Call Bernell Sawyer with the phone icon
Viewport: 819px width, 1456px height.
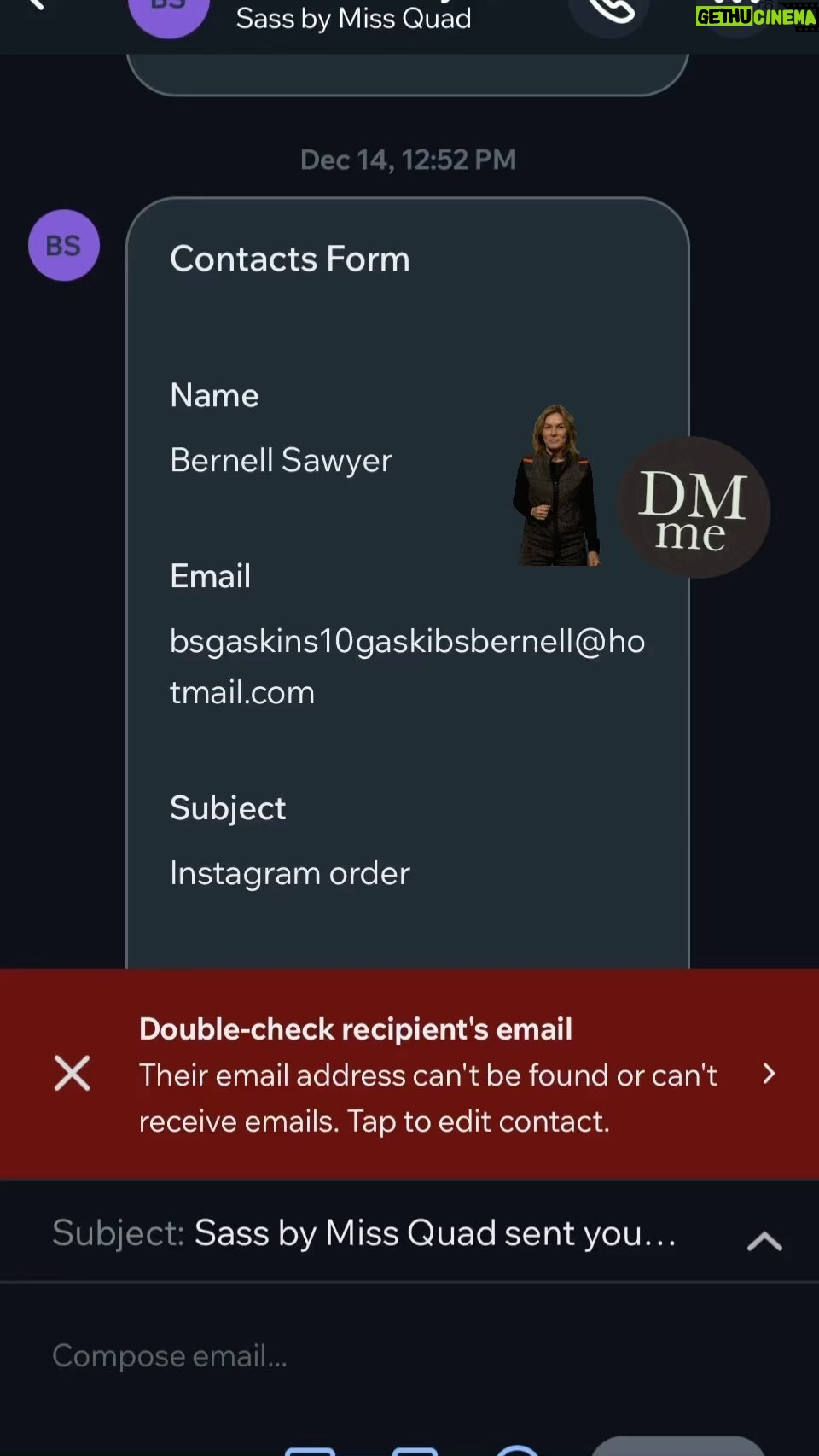pos(612,10)
